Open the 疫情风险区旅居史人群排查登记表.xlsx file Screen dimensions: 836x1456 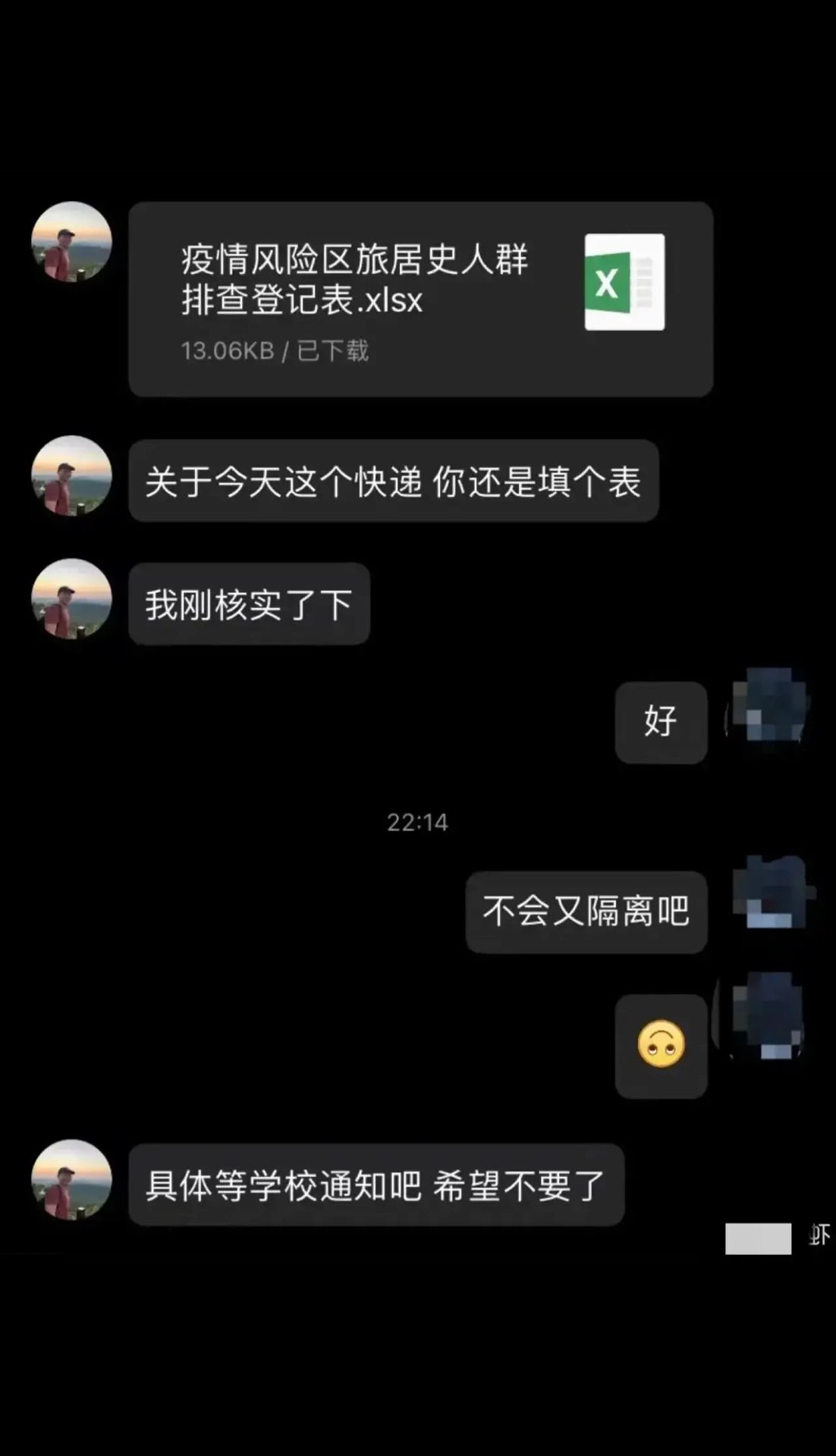pyautogui.click(x=420, y=299)
